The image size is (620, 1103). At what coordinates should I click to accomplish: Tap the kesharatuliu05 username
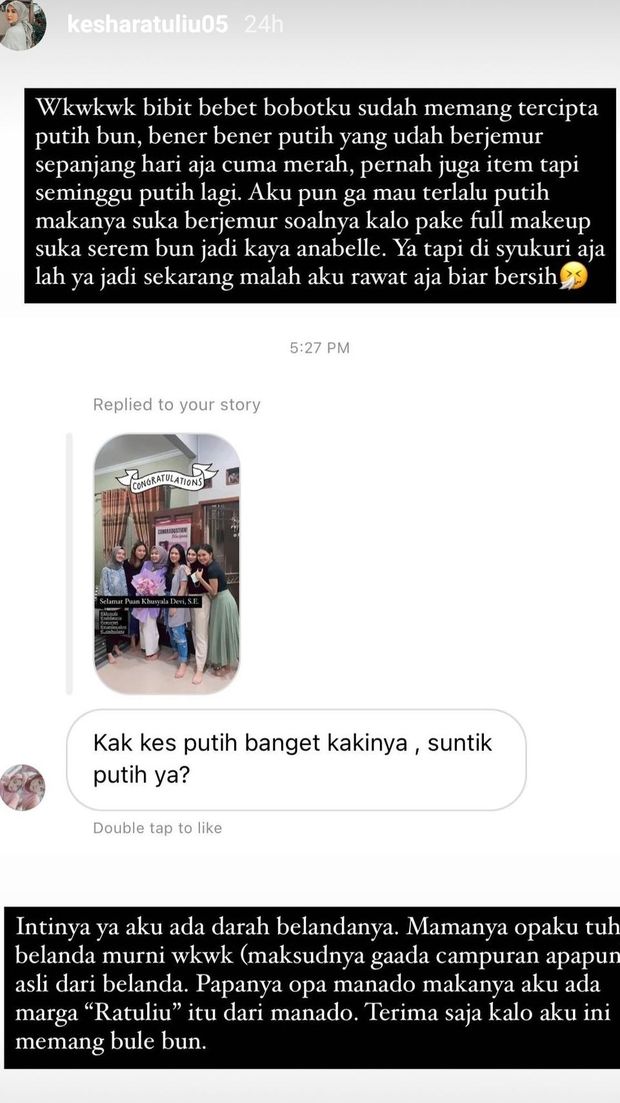click(148, 24)
